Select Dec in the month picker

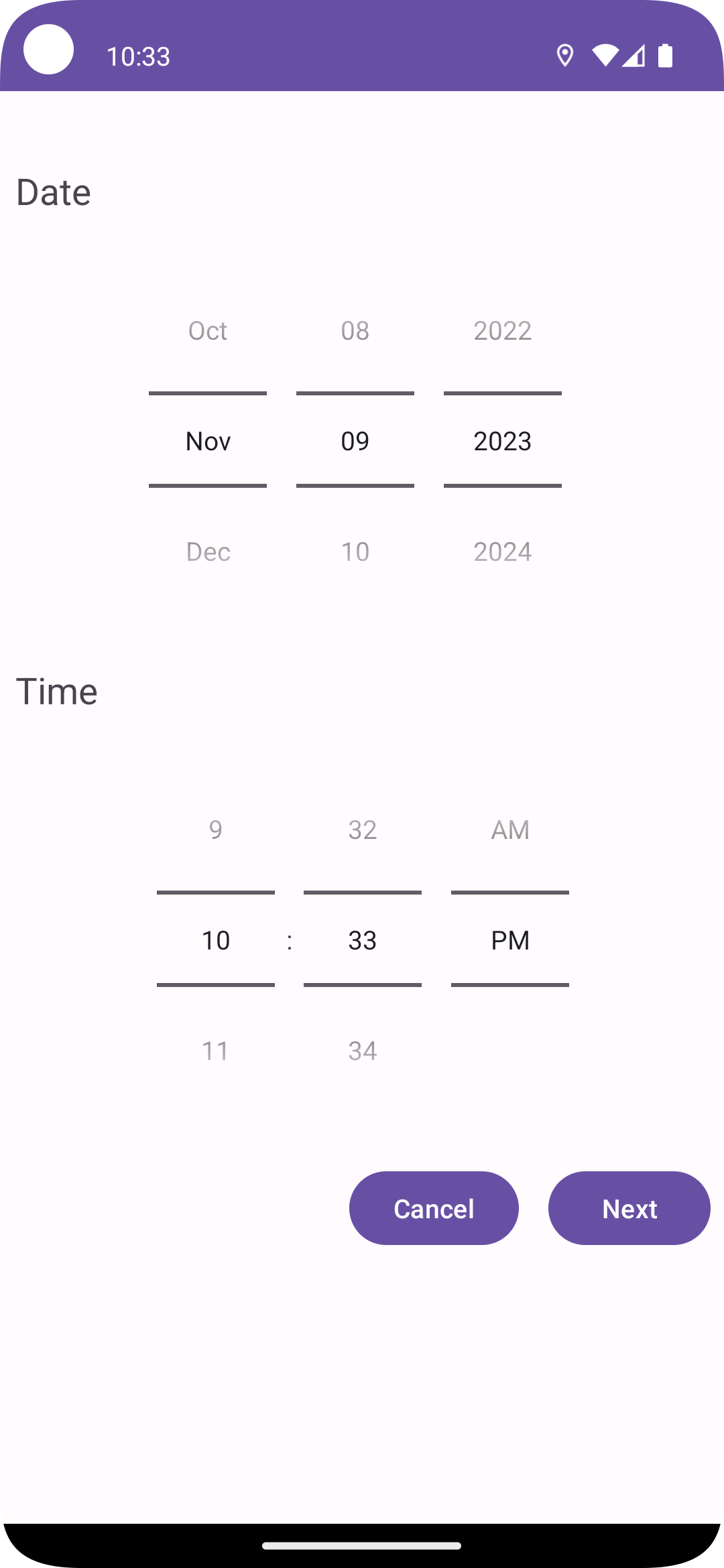(208, 551)
